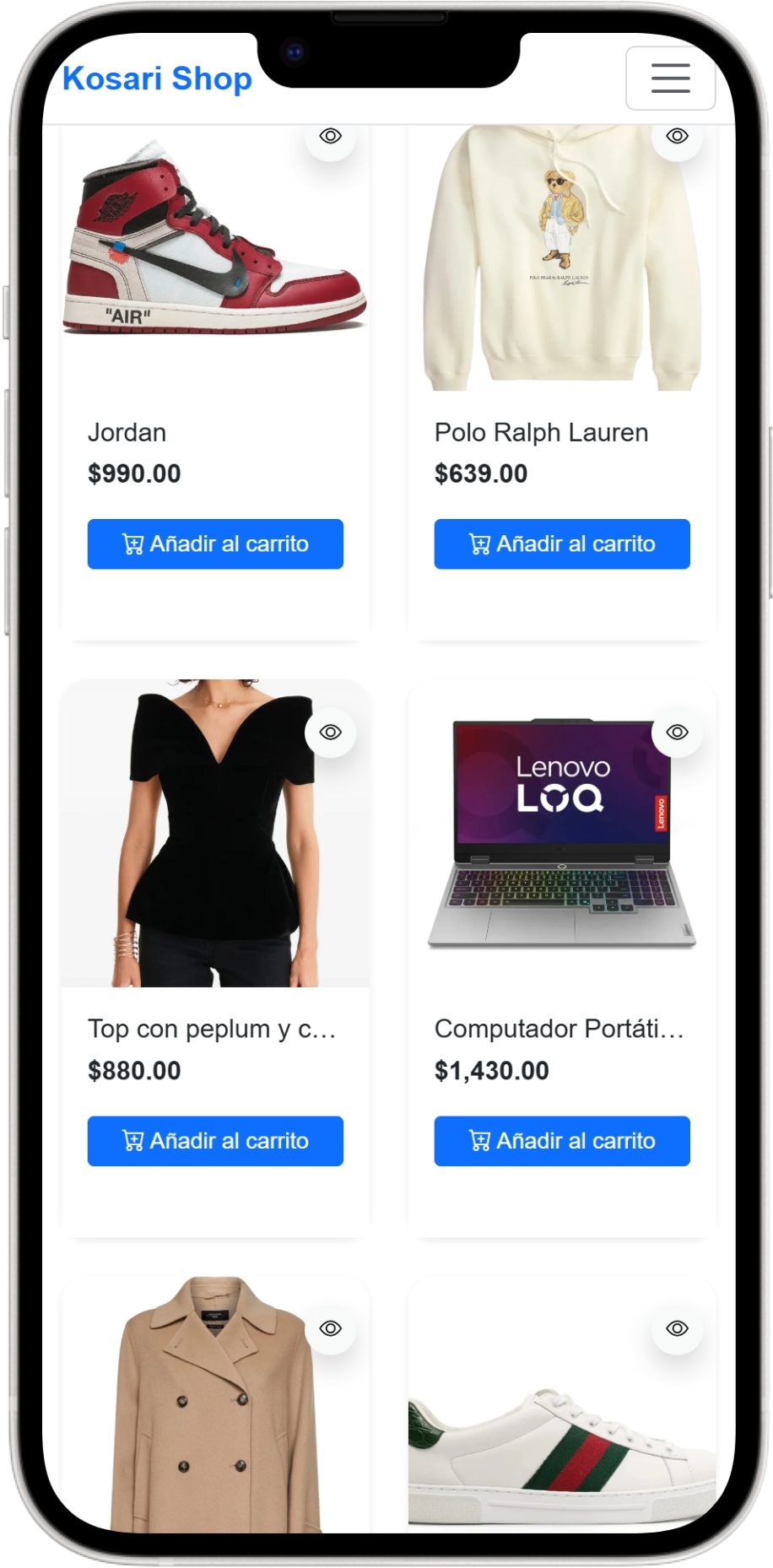Add Top con peplum to cart
This screenshot has height=1568, width=773.
[x=215, y=1141]
